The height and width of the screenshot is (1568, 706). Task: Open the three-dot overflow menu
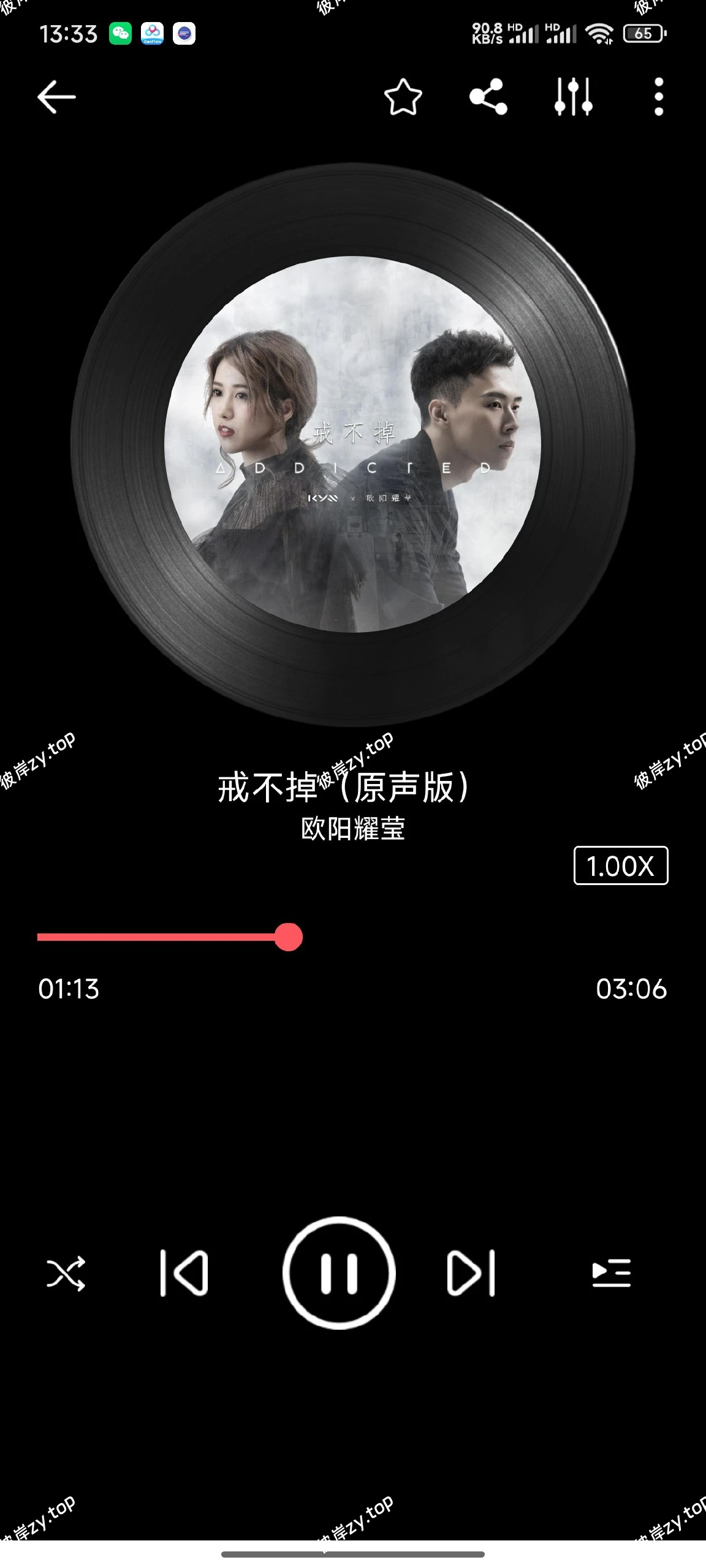(659, 97)
